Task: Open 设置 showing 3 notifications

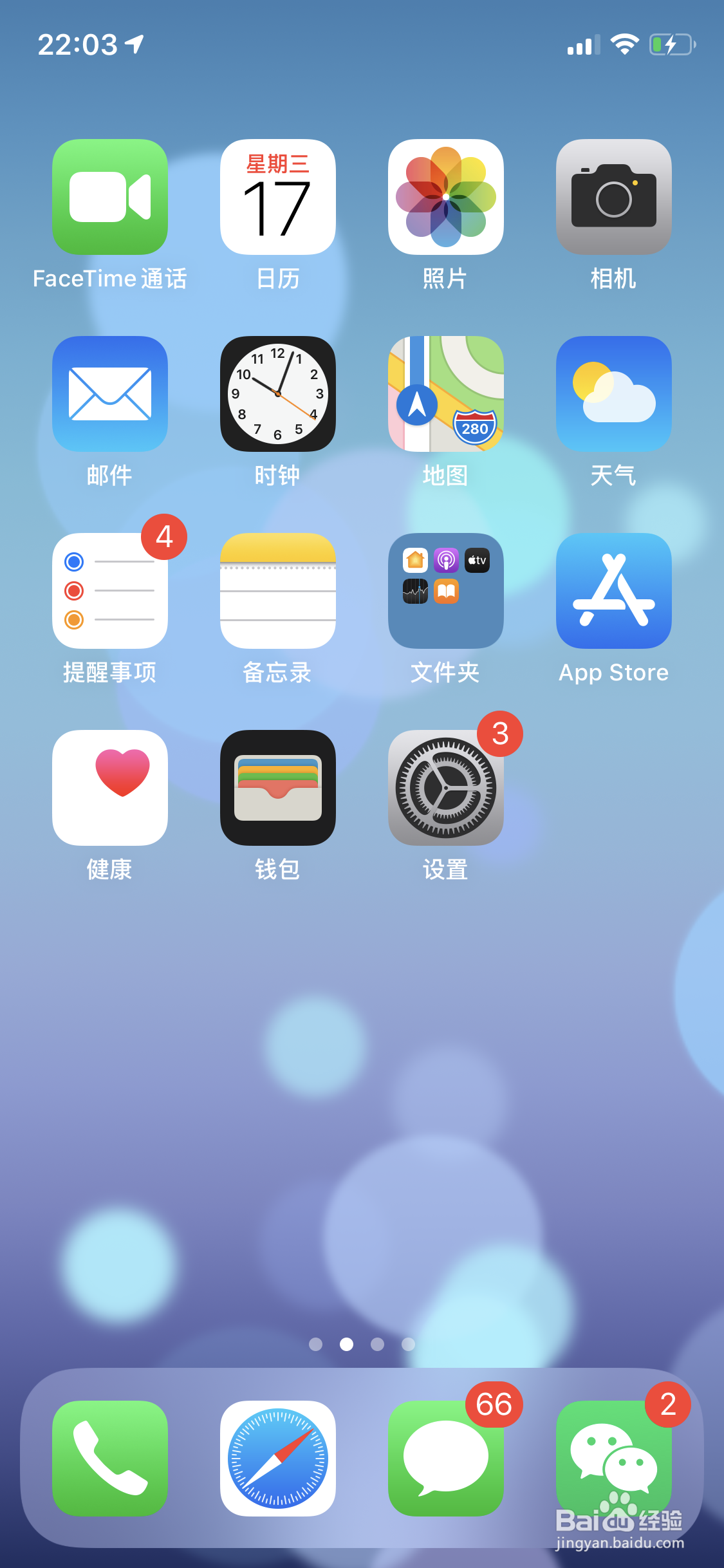Action: click(445, 789)
